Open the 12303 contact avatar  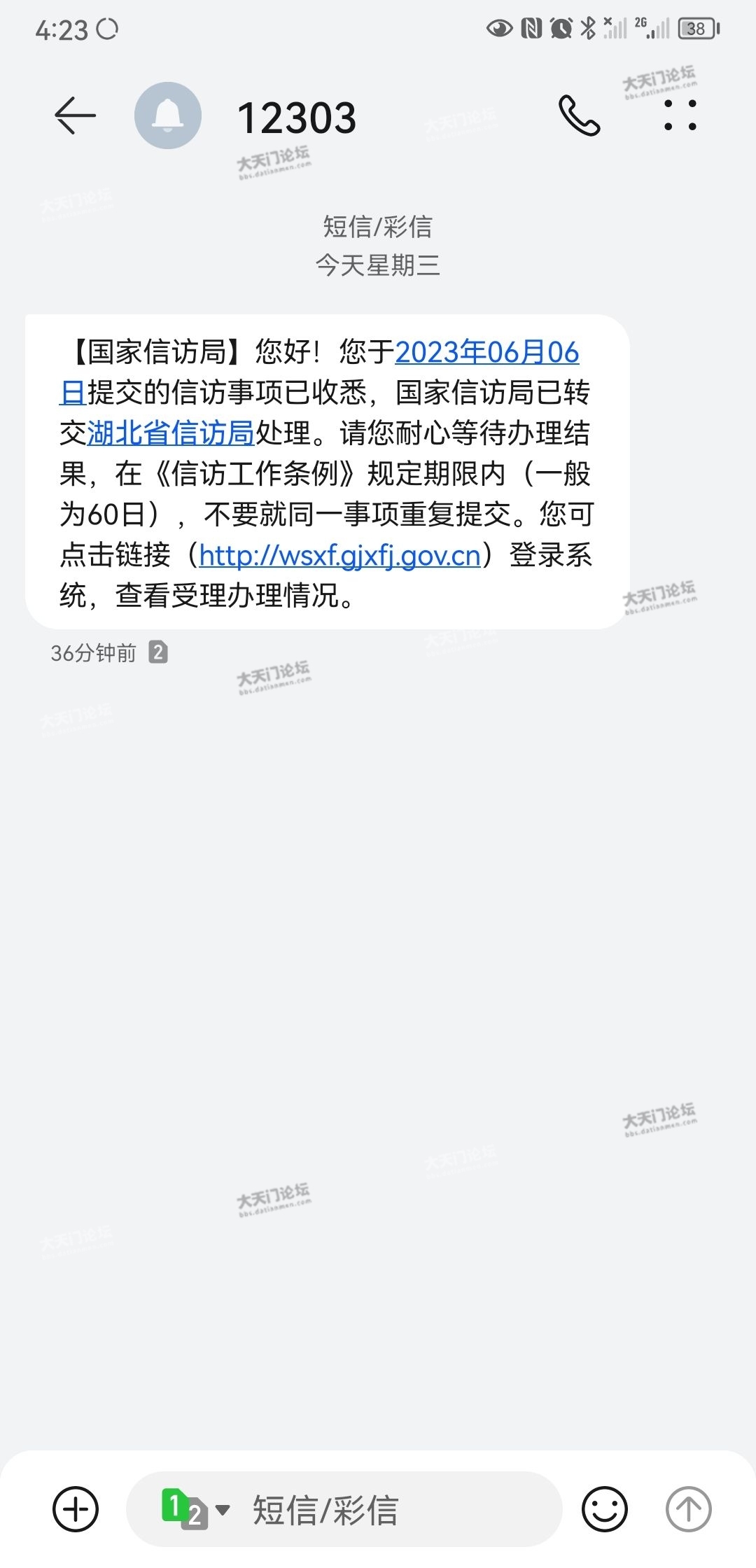pos(168,115)
